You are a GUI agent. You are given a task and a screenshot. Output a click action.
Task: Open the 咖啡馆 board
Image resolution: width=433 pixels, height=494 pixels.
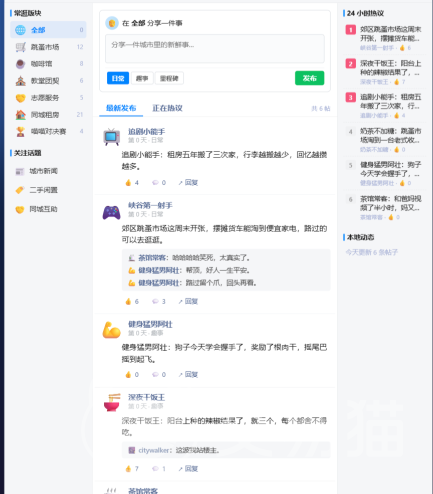(x=49, y=64)
